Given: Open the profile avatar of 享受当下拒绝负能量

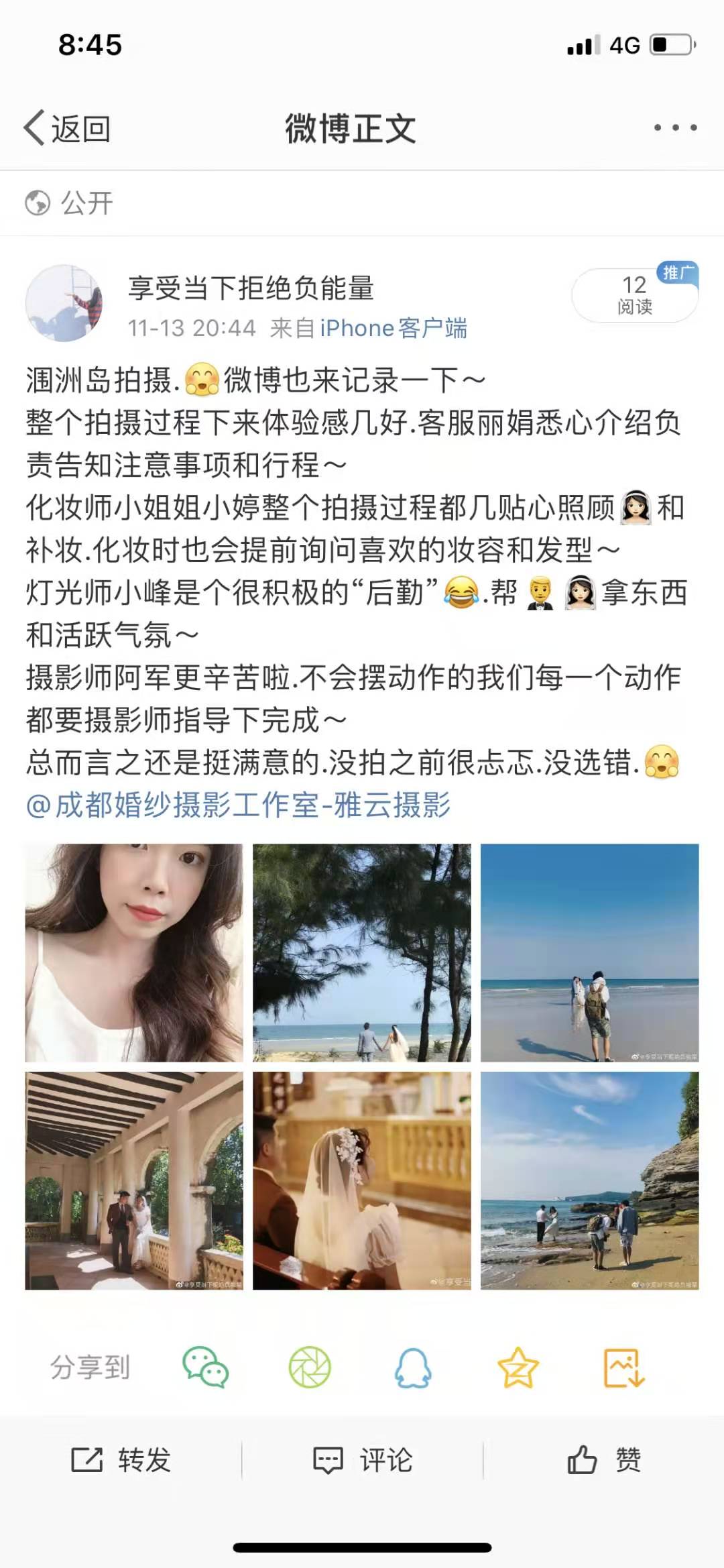Looking at the screenshot, I should pyautogui.click(x=64, y=303).
